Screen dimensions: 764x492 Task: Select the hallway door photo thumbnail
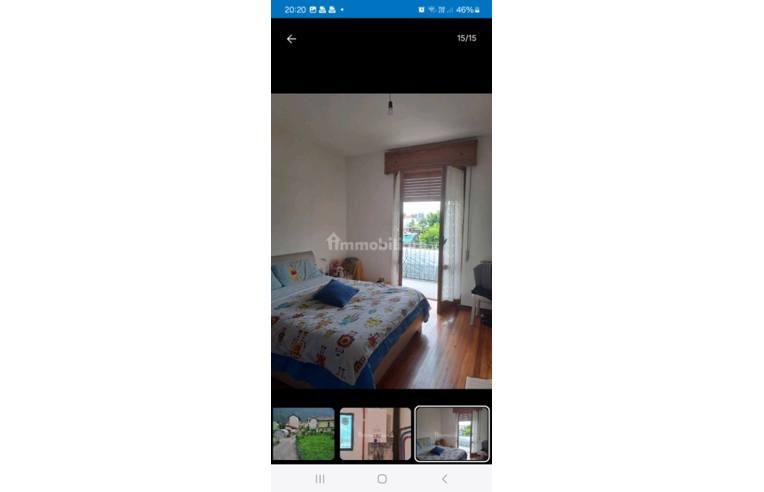click(x=375, y=434)
